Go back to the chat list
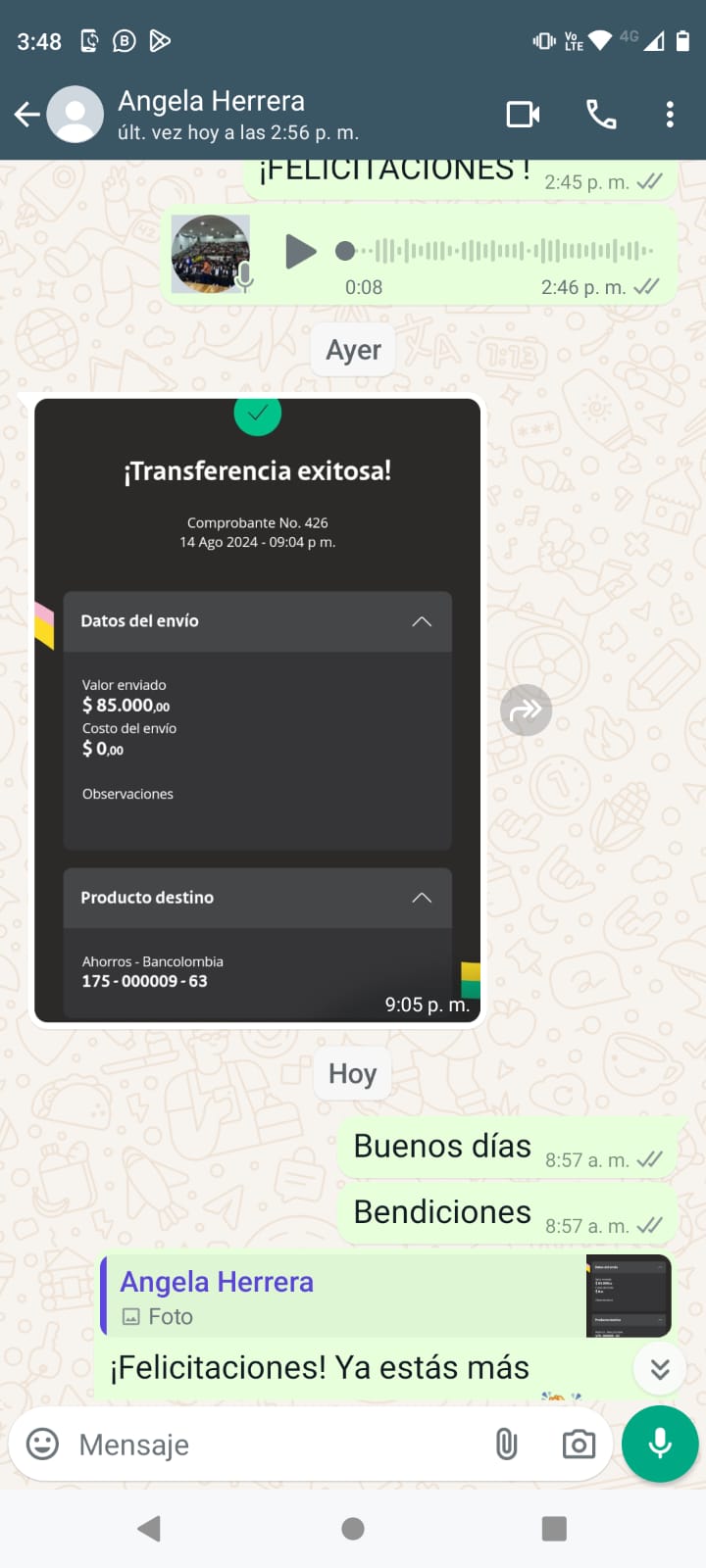The width and height of the screenshot is (706, 1568). click(x=27, y=116)
